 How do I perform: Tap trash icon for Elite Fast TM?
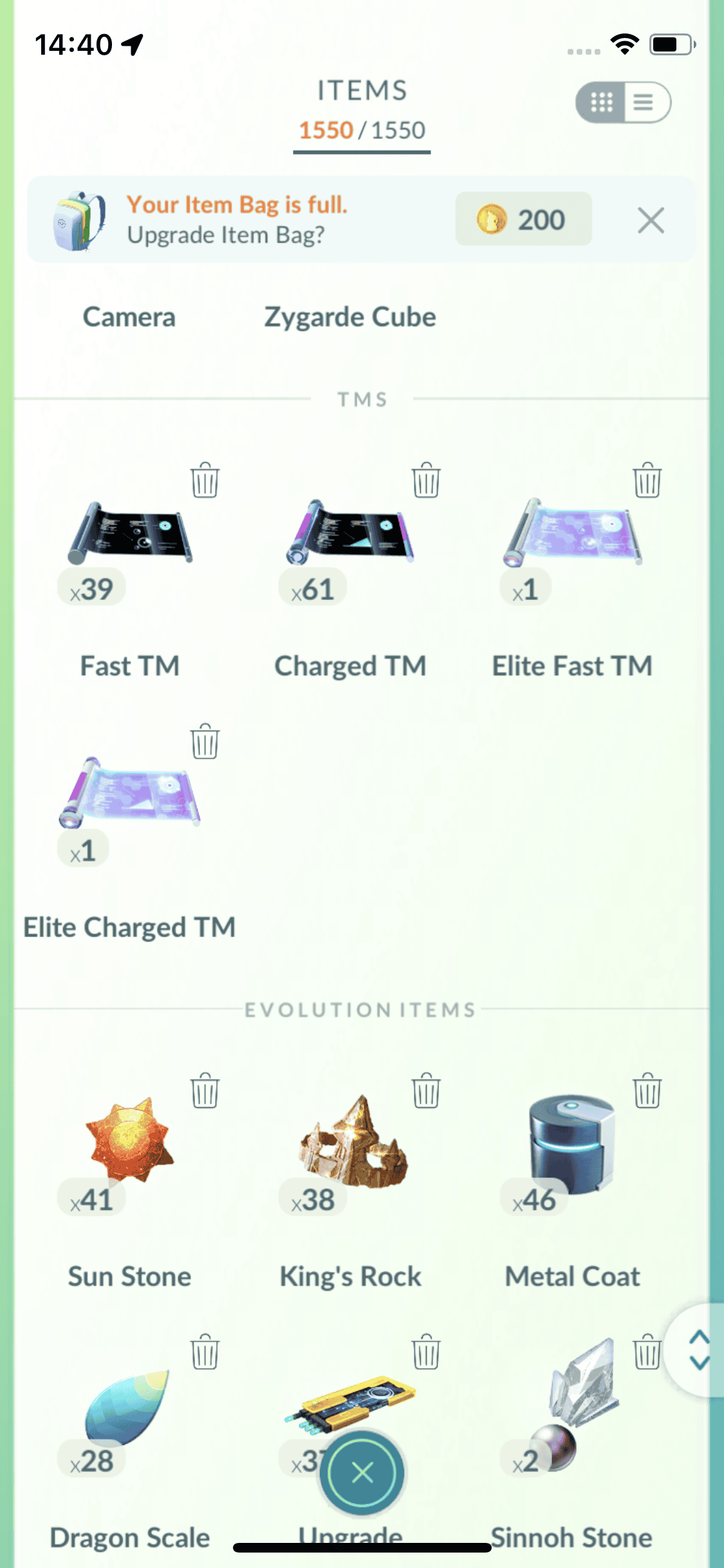[647, 480]
